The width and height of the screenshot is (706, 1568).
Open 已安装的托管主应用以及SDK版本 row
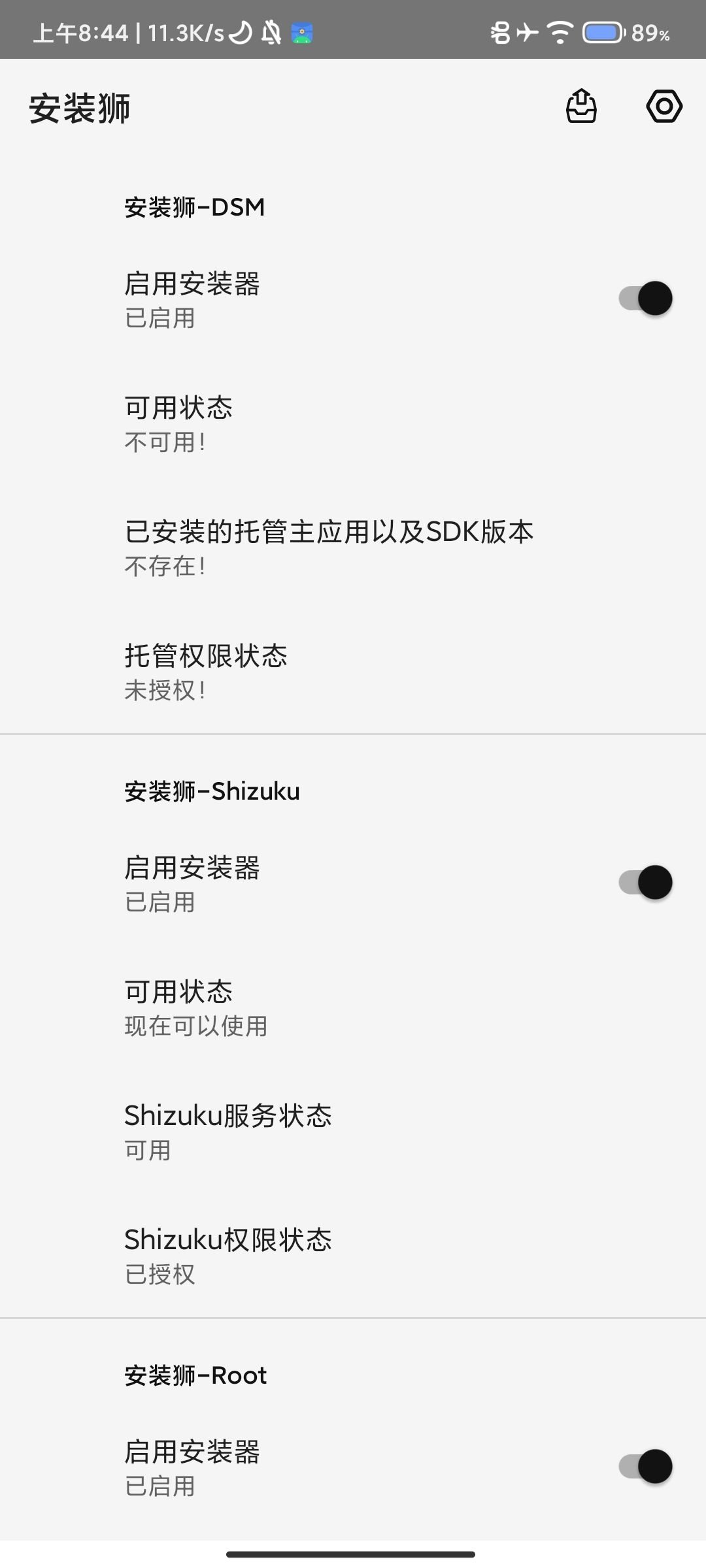click(353, 547)
